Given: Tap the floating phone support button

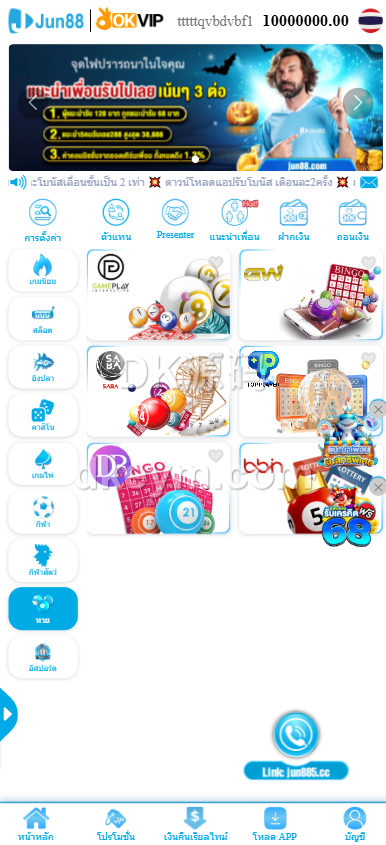Looking at the screenshot, I should (x=295, y=734).
